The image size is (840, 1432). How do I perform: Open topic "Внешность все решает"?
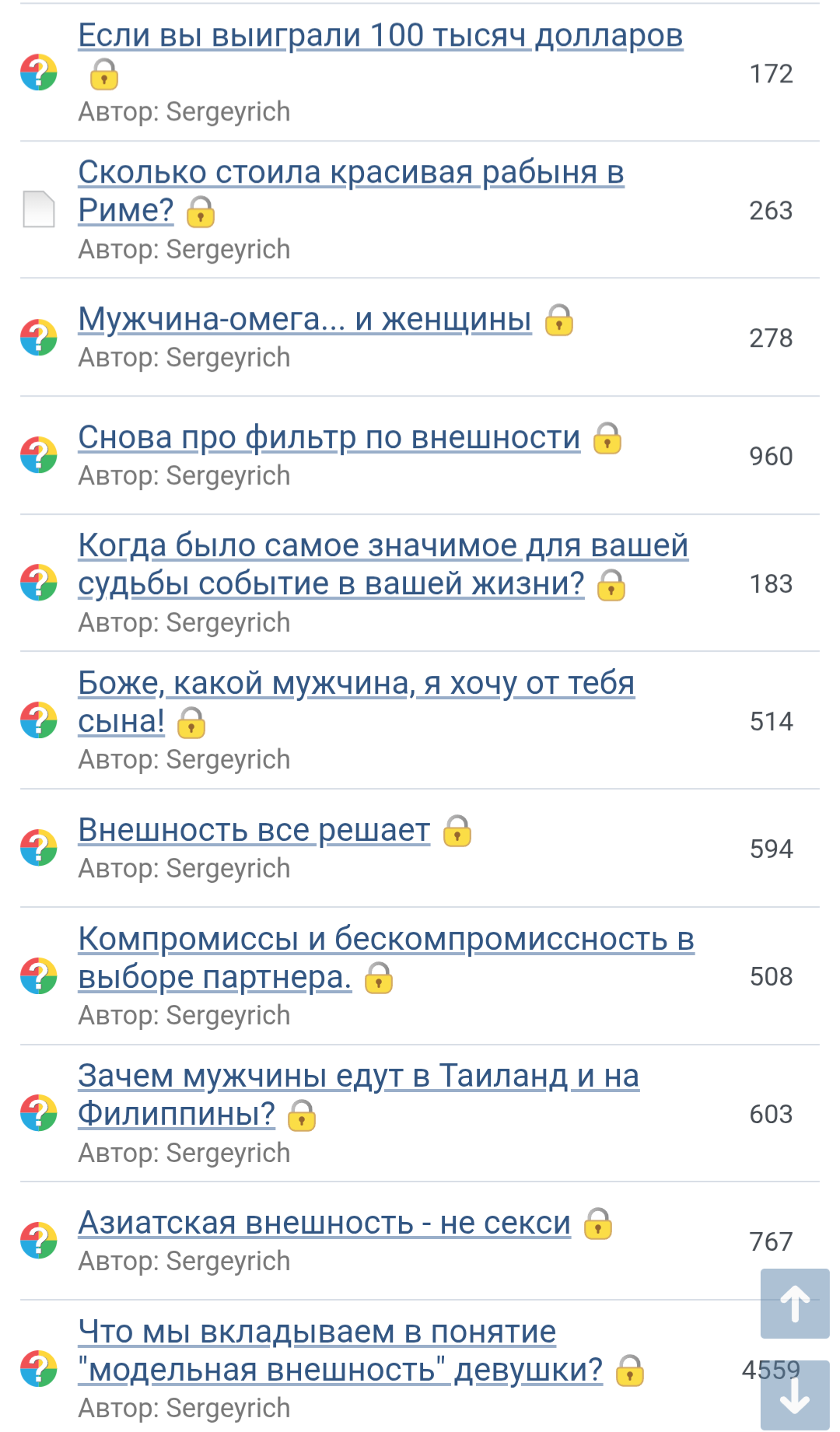tap(254, 831)
